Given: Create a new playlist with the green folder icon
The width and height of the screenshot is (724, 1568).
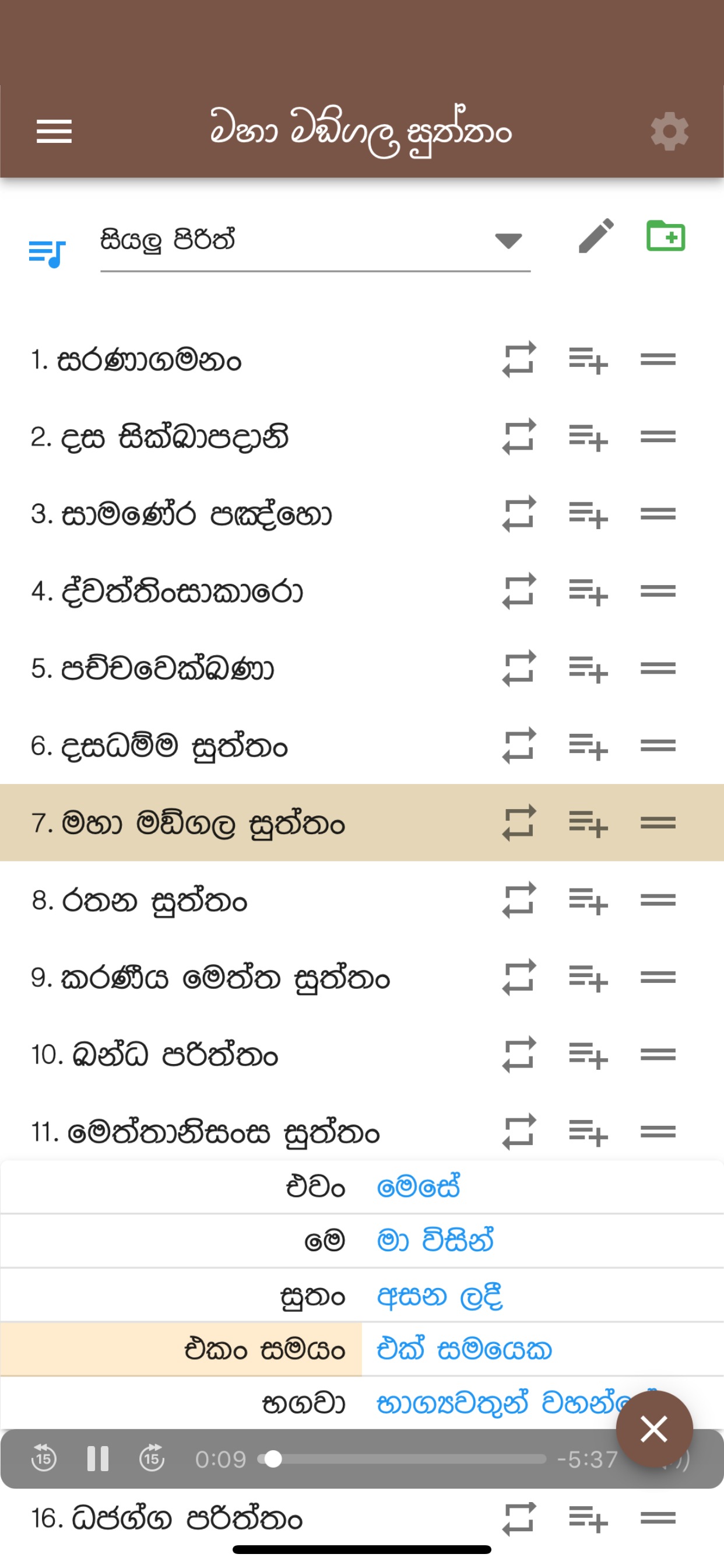Looking at the screenshot, I should [665, 237].
